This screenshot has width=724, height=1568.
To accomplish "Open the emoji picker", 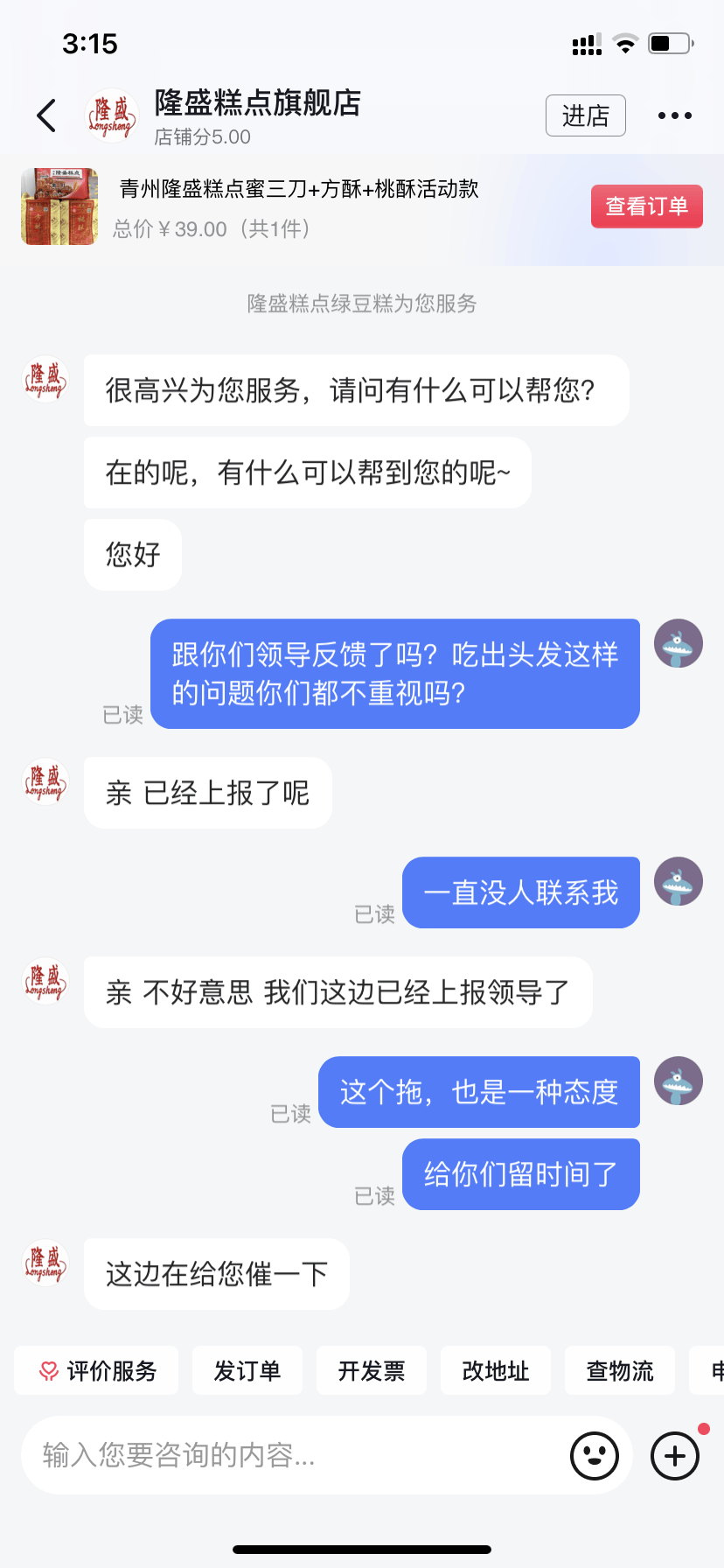I will pyautogui.click(x=595, y=1456).
